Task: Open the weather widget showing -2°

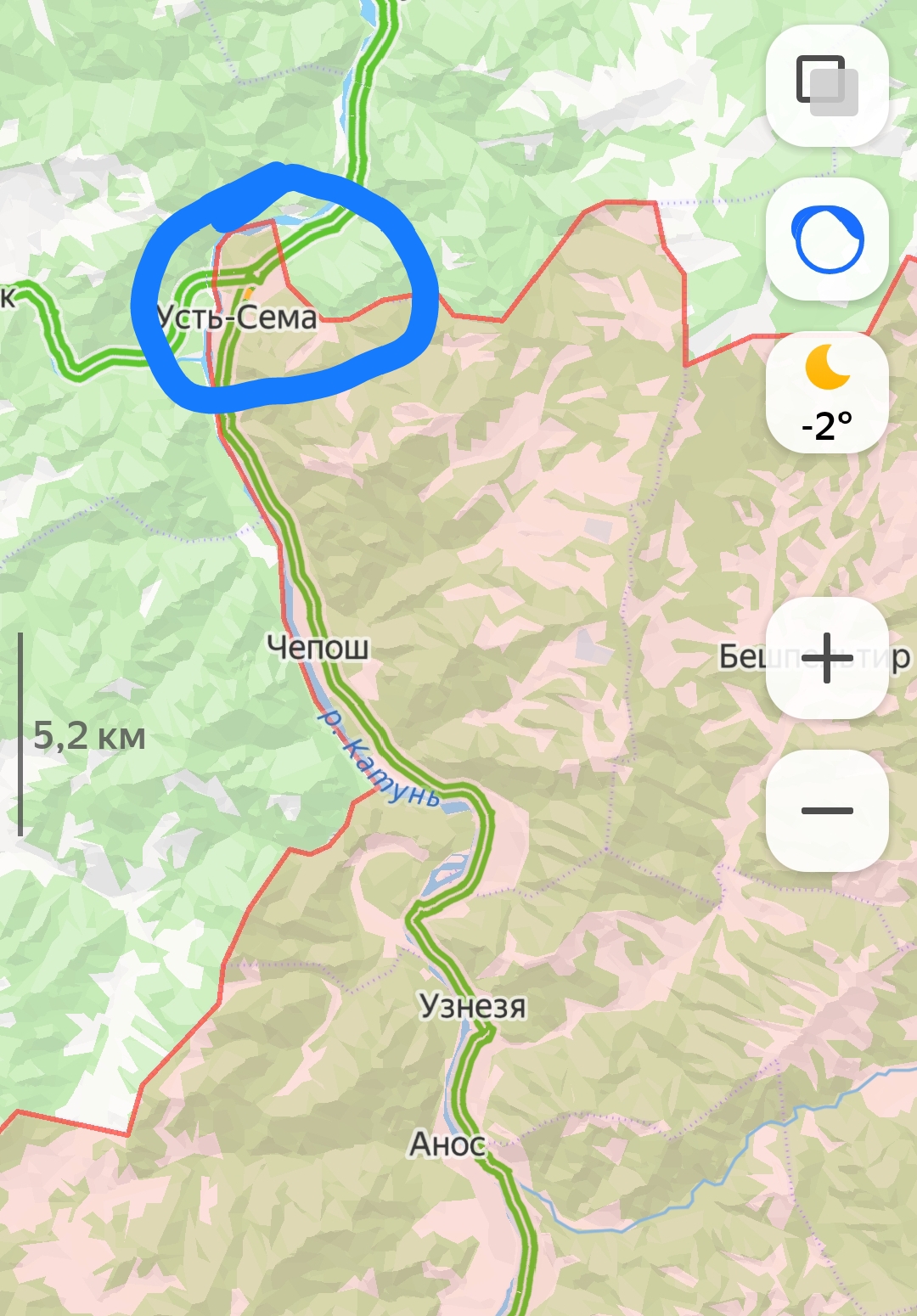Action: (x=827, y=392)
